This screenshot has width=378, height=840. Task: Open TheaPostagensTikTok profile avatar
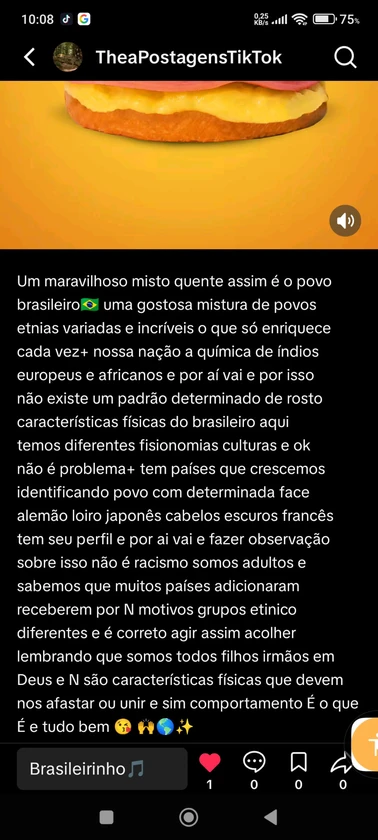(x=67, y=57)
